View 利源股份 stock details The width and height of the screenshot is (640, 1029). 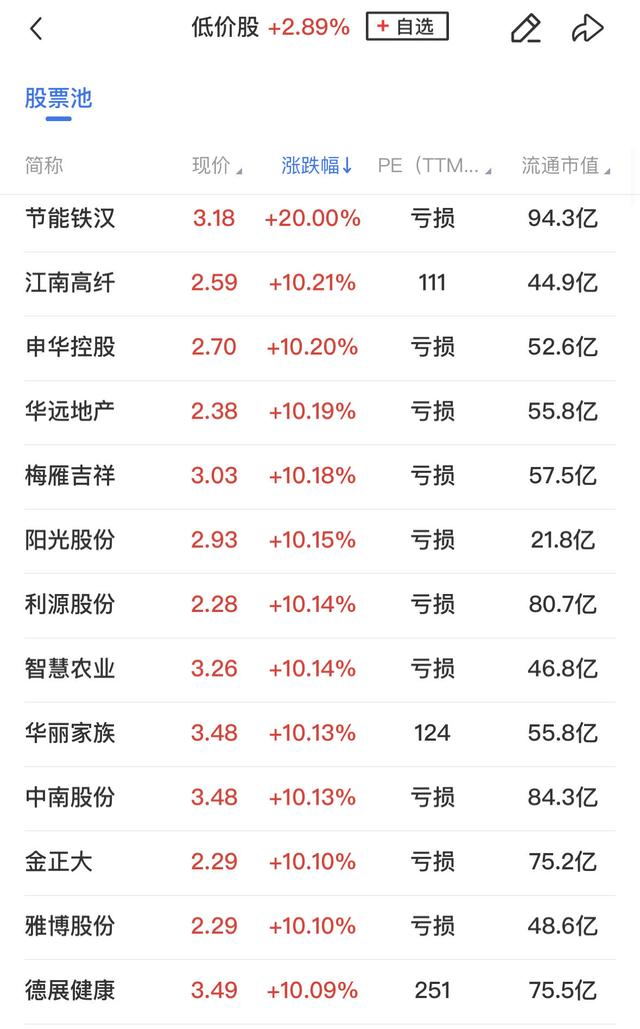[70, 604]
